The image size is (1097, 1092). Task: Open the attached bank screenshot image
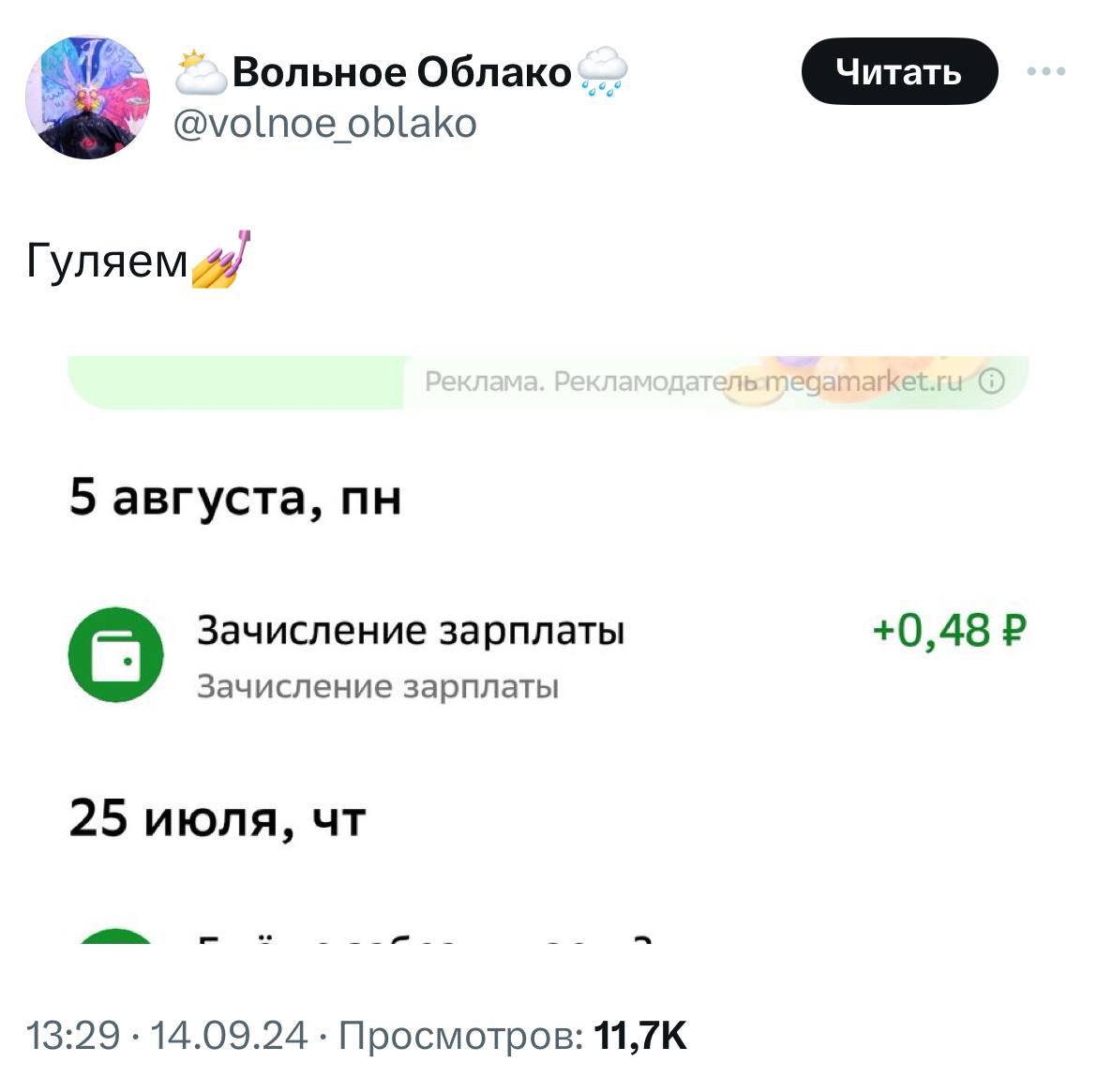pos(548,647)
